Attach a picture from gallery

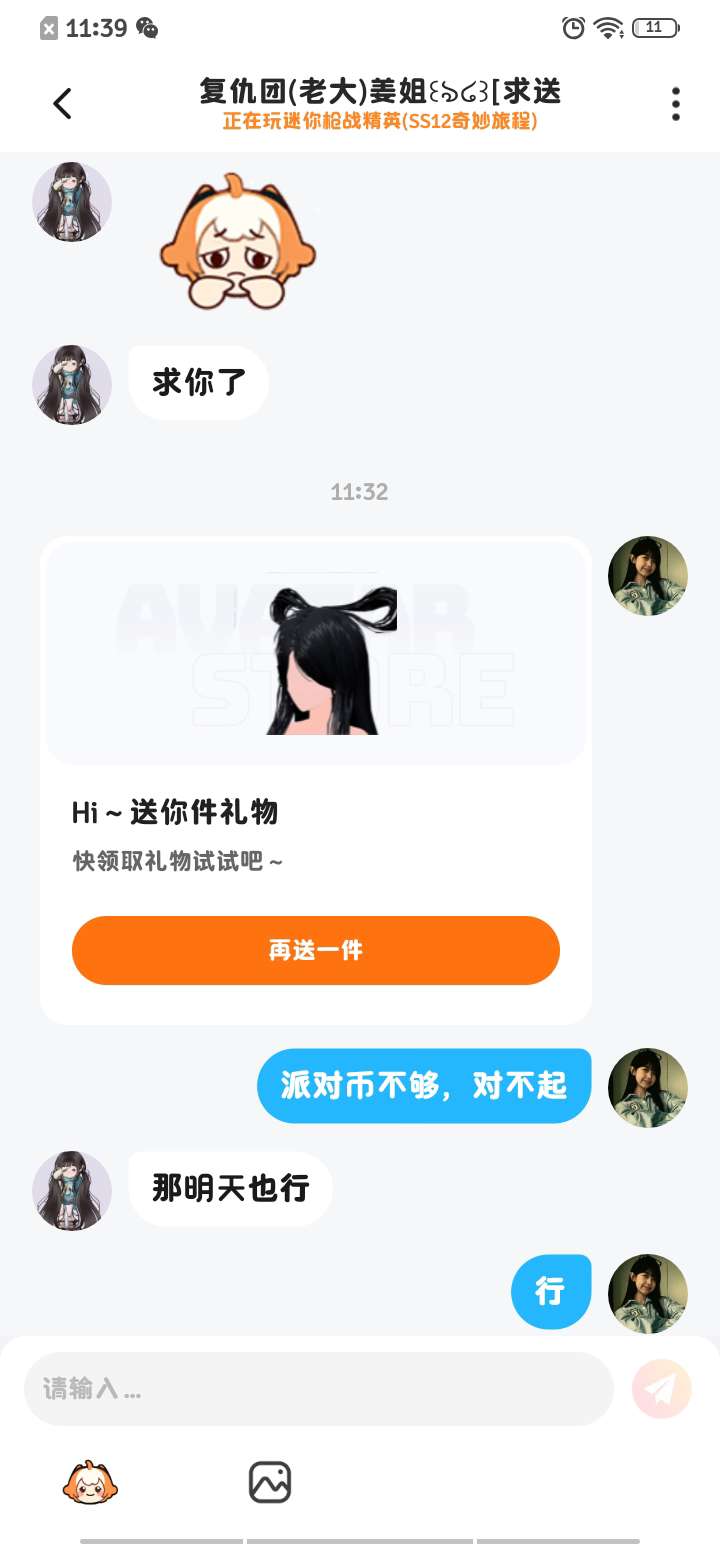(x=270, y=1482)
